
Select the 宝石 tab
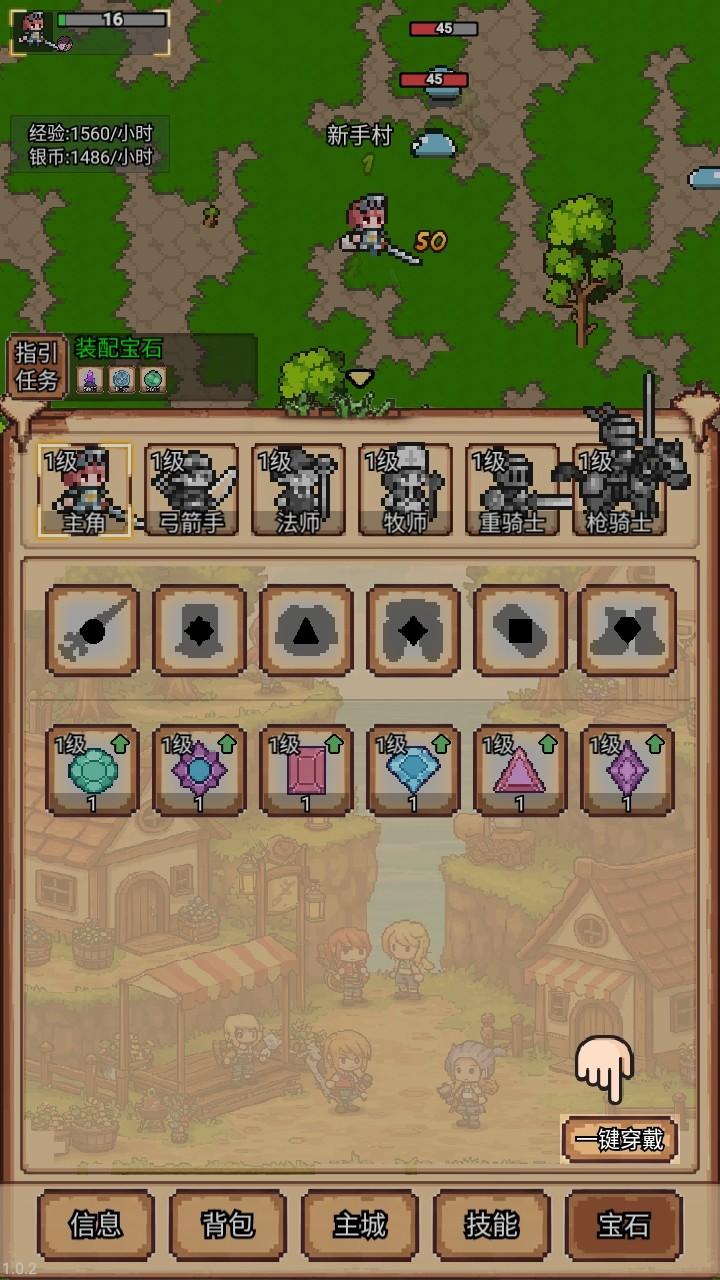pos(624,1225)
